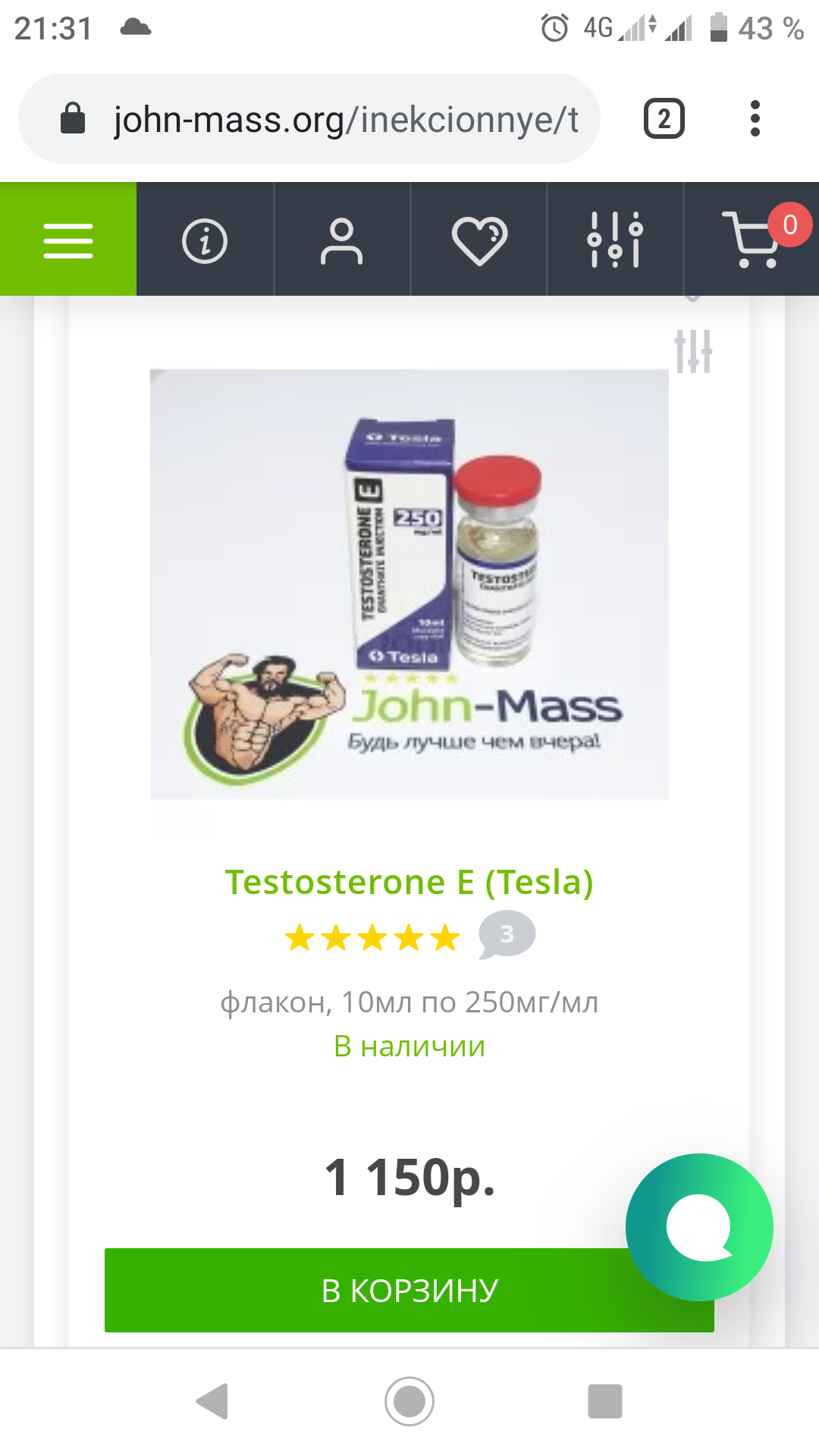Open the Testosterone E (Tesla) product image
819x1456 pixels.
(x=409, y=584)
